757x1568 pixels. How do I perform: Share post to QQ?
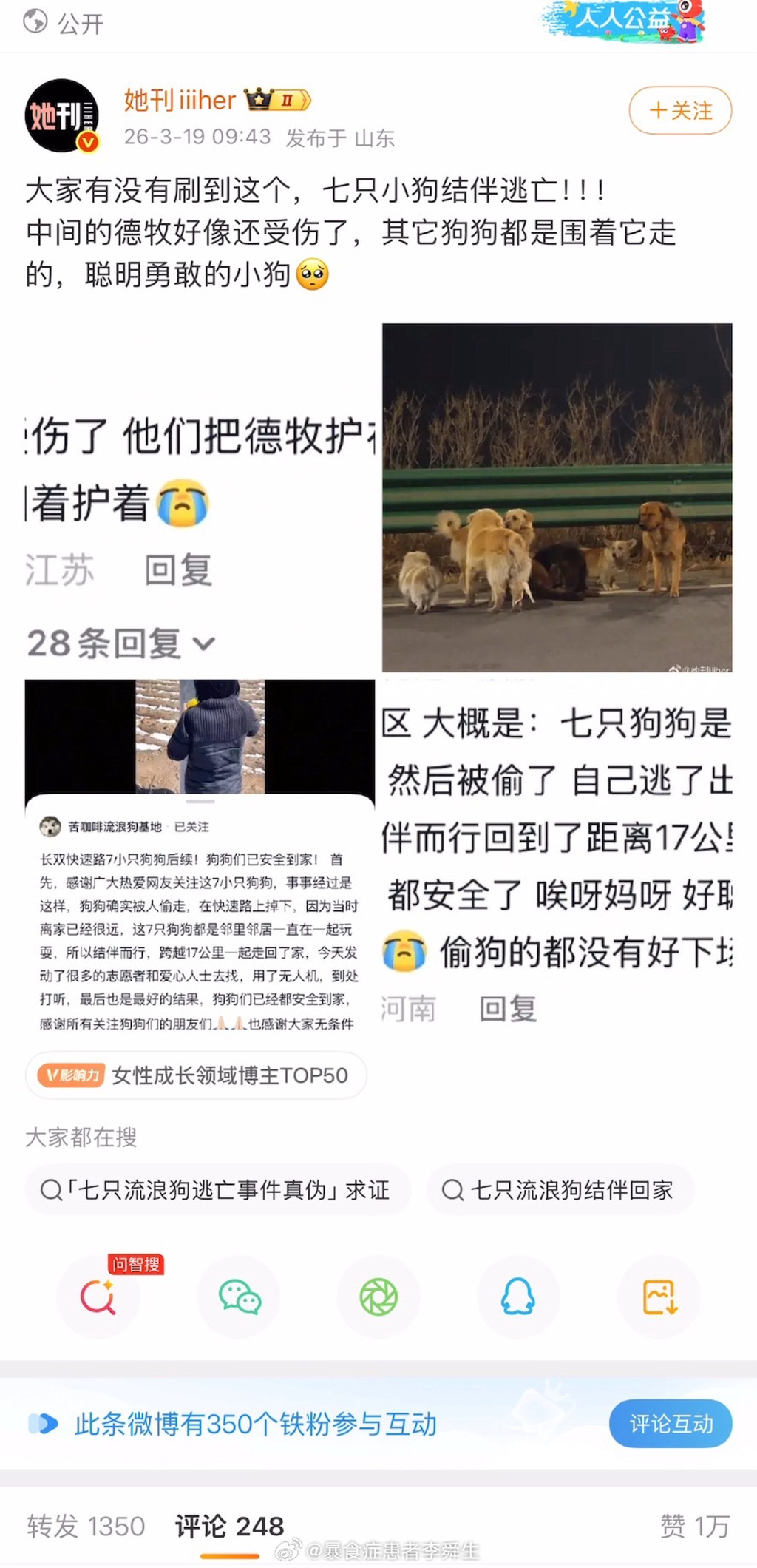[x=518, y=1297]
